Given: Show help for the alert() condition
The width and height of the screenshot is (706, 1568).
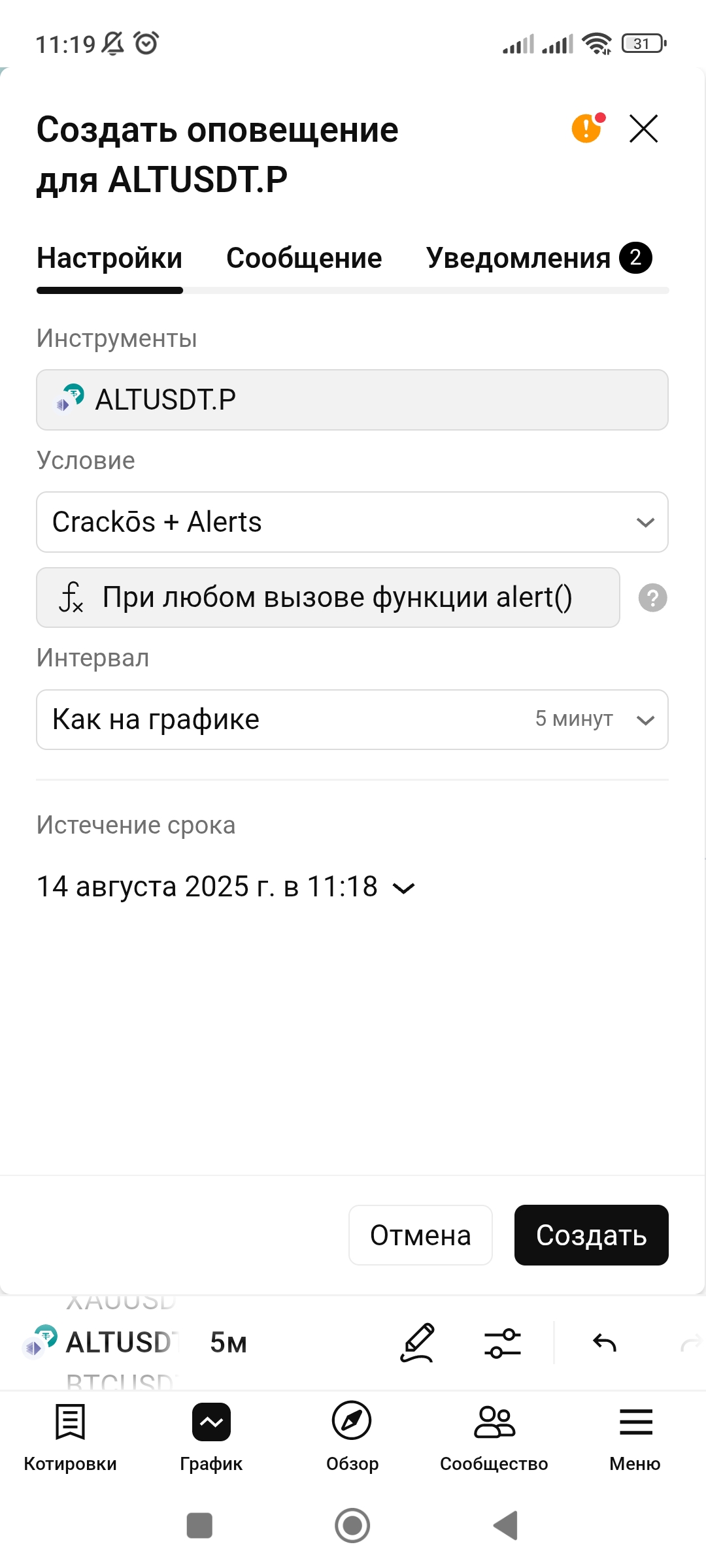Looking at the screenshot, I should click(652, 598).
